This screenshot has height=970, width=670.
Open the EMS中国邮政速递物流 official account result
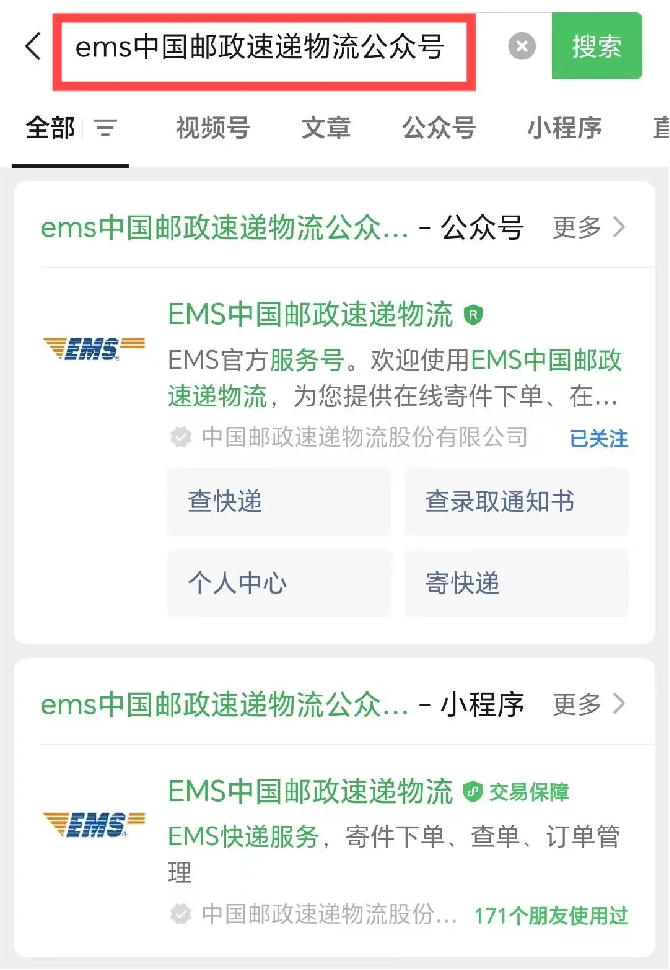pyautogui.click(x=310, y=316)
